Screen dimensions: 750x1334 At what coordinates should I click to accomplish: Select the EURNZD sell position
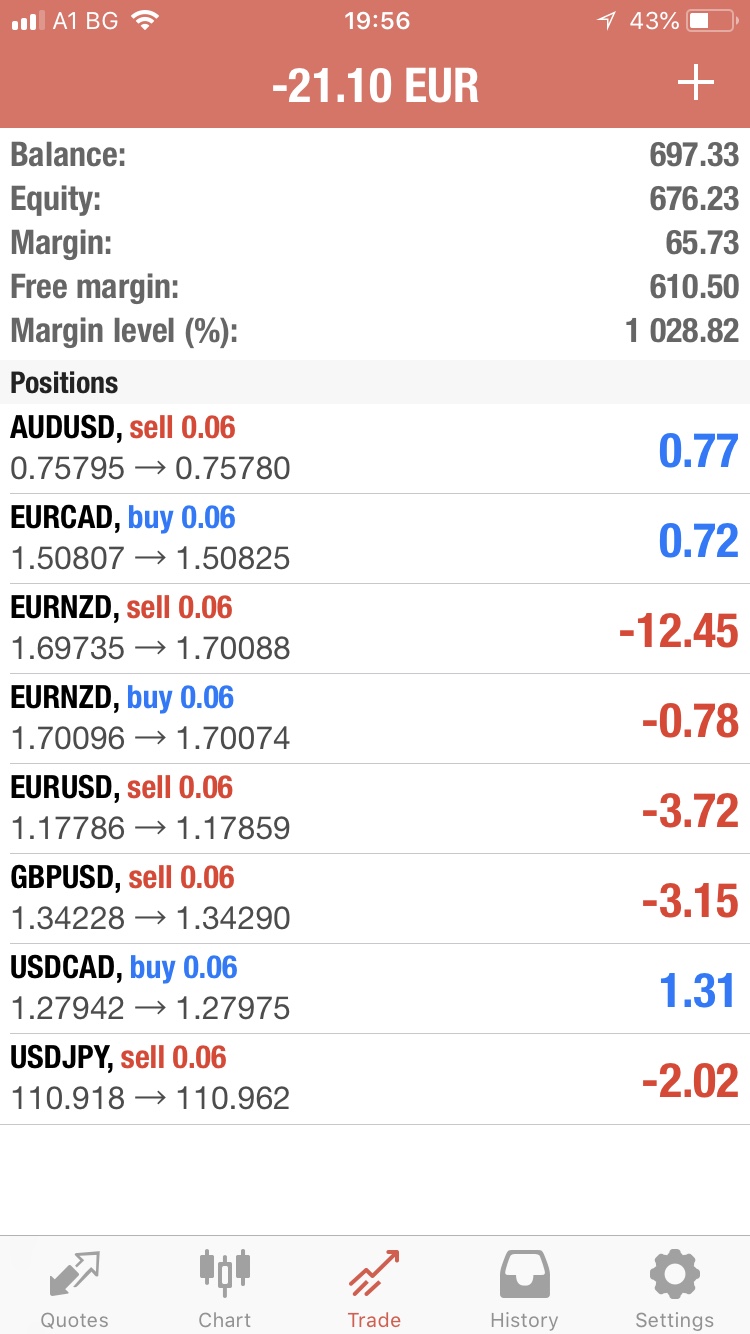(375, 629)
